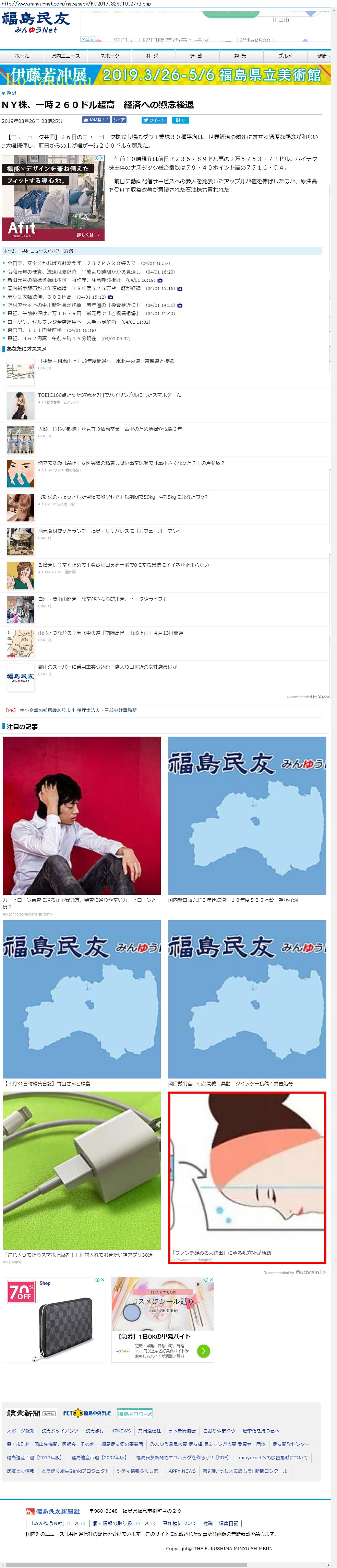The width and height of the screenshot is (337, 1568).
Task: Share the article via シェア button
Action: (x=119, y=120)
